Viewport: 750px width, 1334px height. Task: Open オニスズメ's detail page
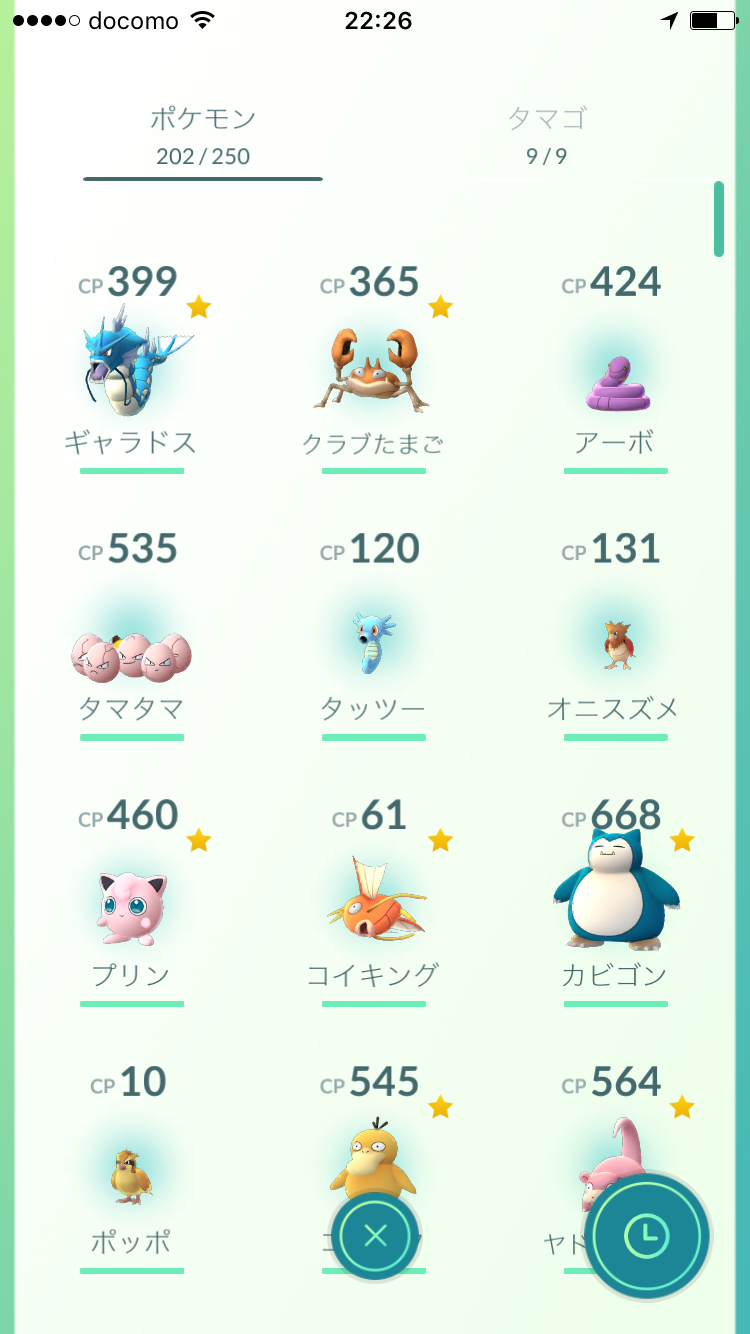615,638
